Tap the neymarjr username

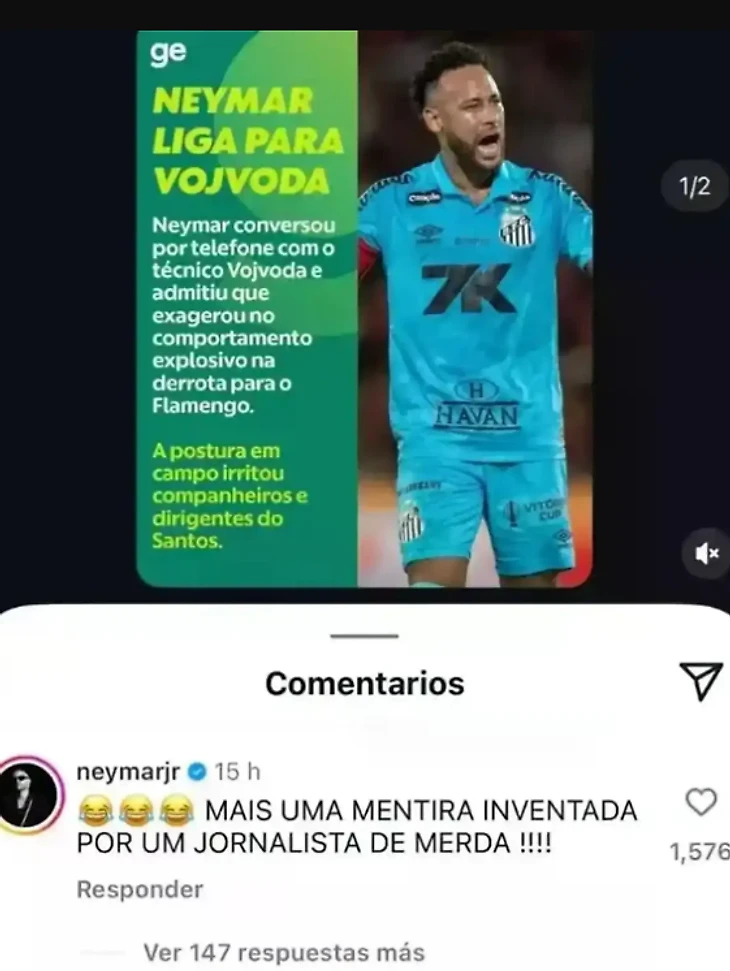point(125,771)
